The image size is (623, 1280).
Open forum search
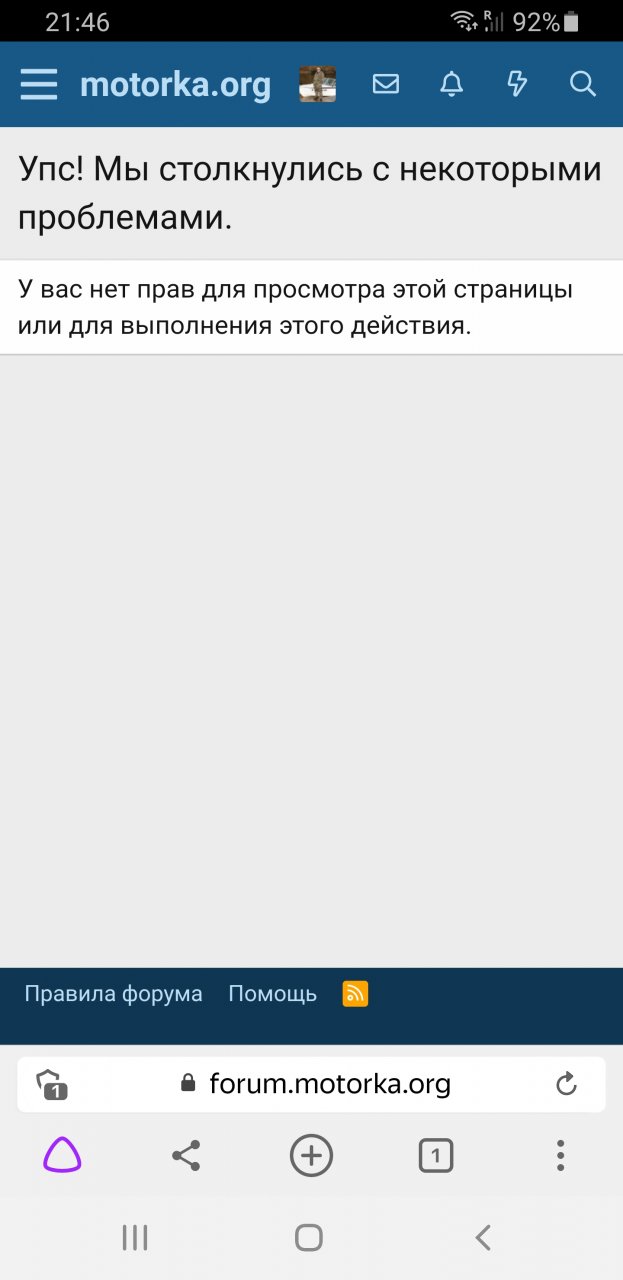(583, 85)
